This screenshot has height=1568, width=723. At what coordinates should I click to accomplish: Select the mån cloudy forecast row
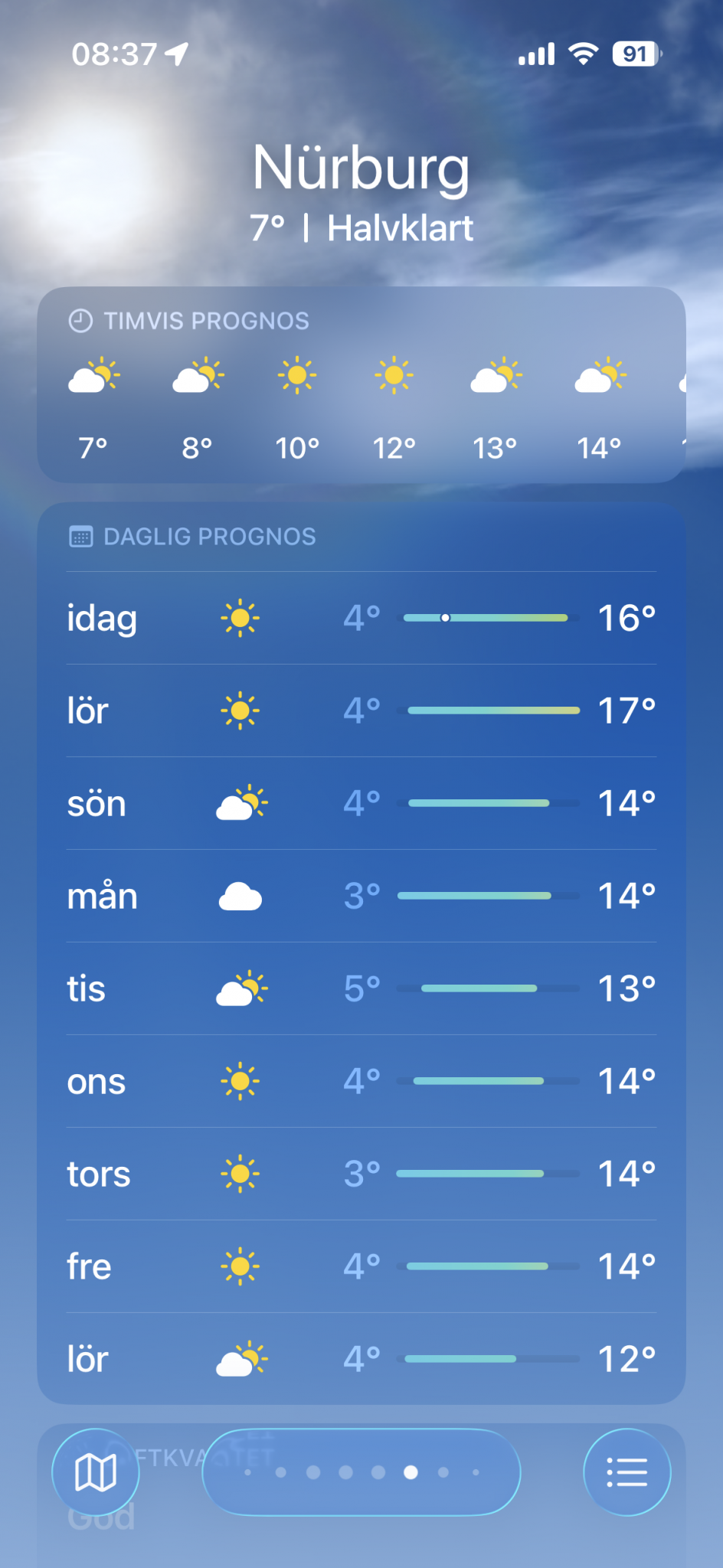coord(361,896)
